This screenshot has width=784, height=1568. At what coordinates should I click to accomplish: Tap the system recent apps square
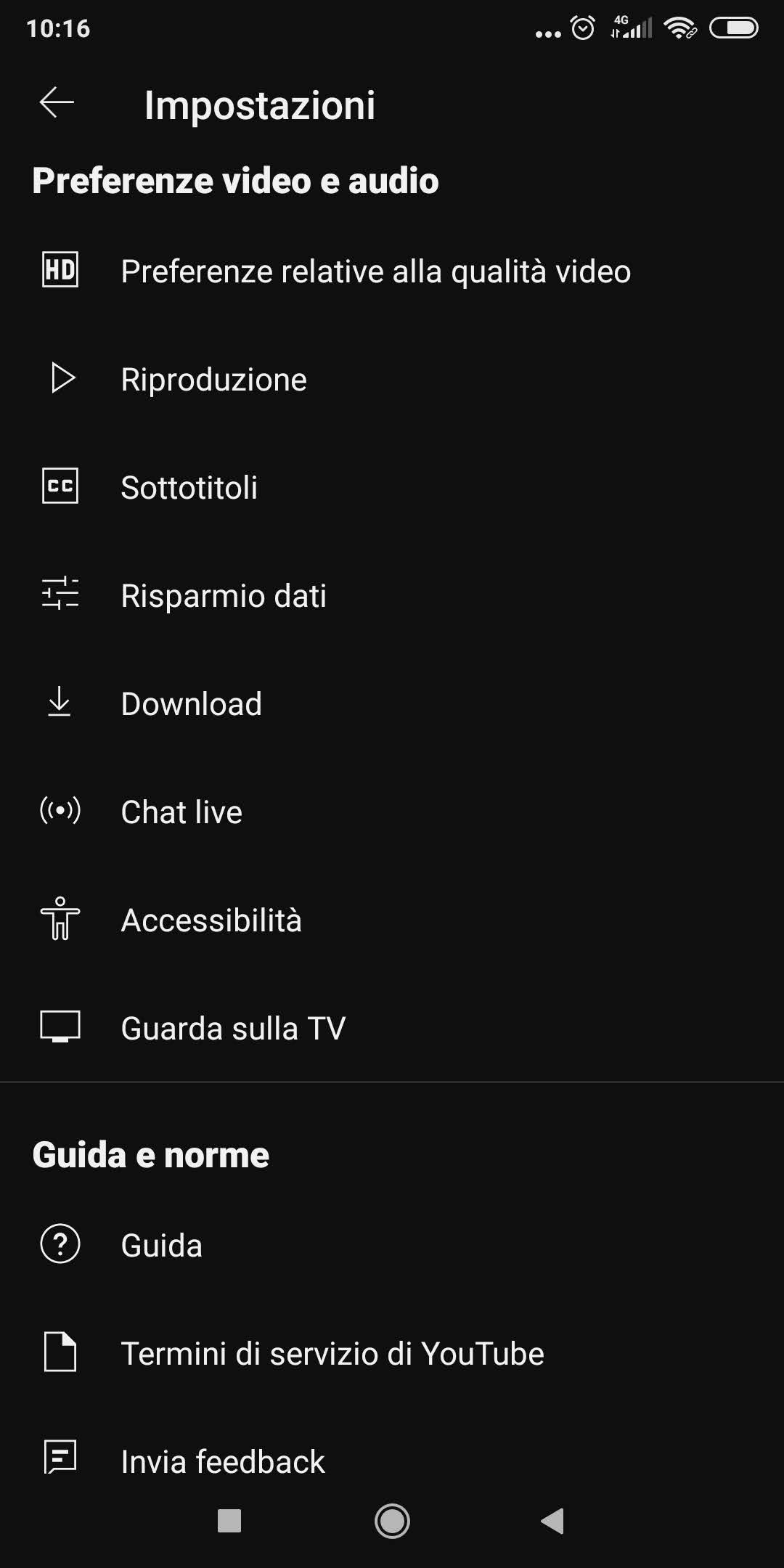coord(229,1521)
